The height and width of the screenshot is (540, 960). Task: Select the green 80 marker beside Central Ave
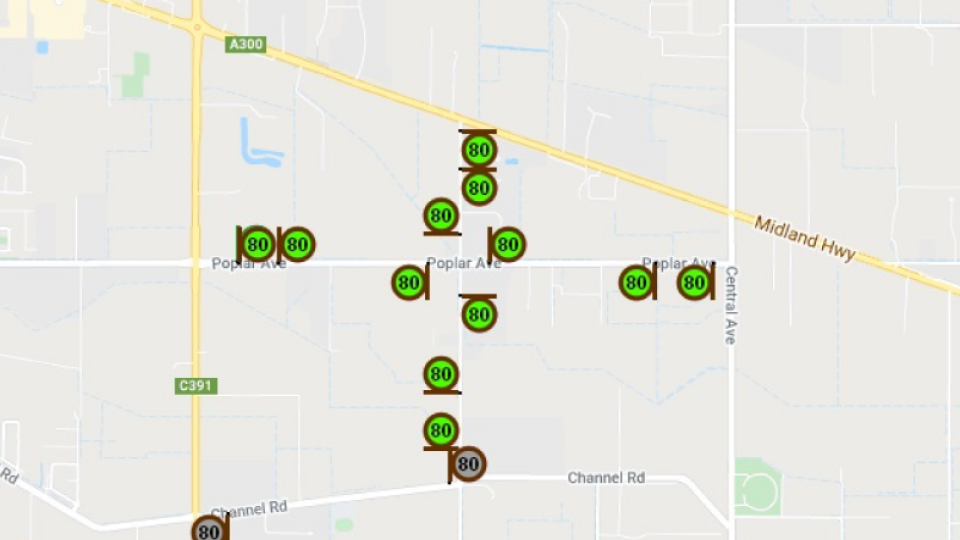(694, 283)
